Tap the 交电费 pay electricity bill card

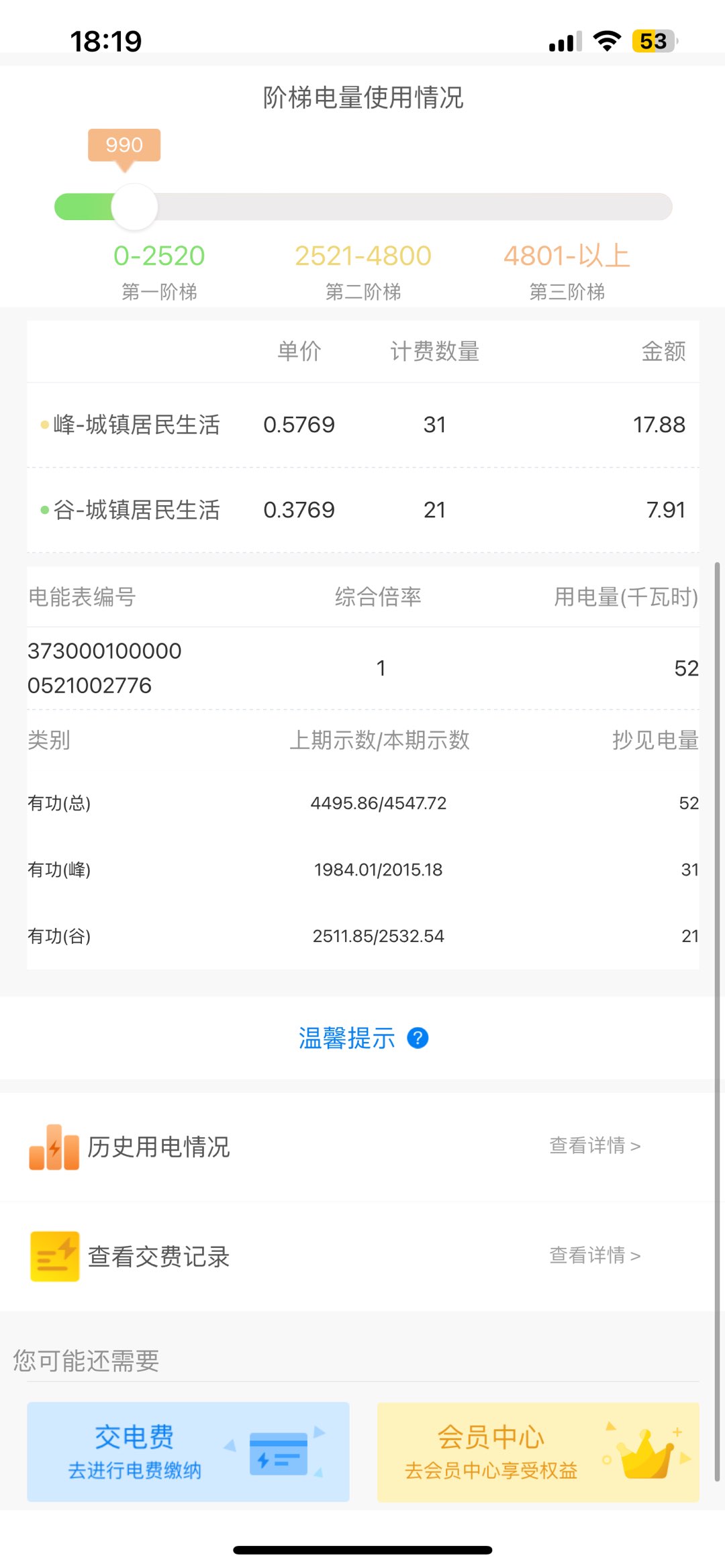(188, 1451)
